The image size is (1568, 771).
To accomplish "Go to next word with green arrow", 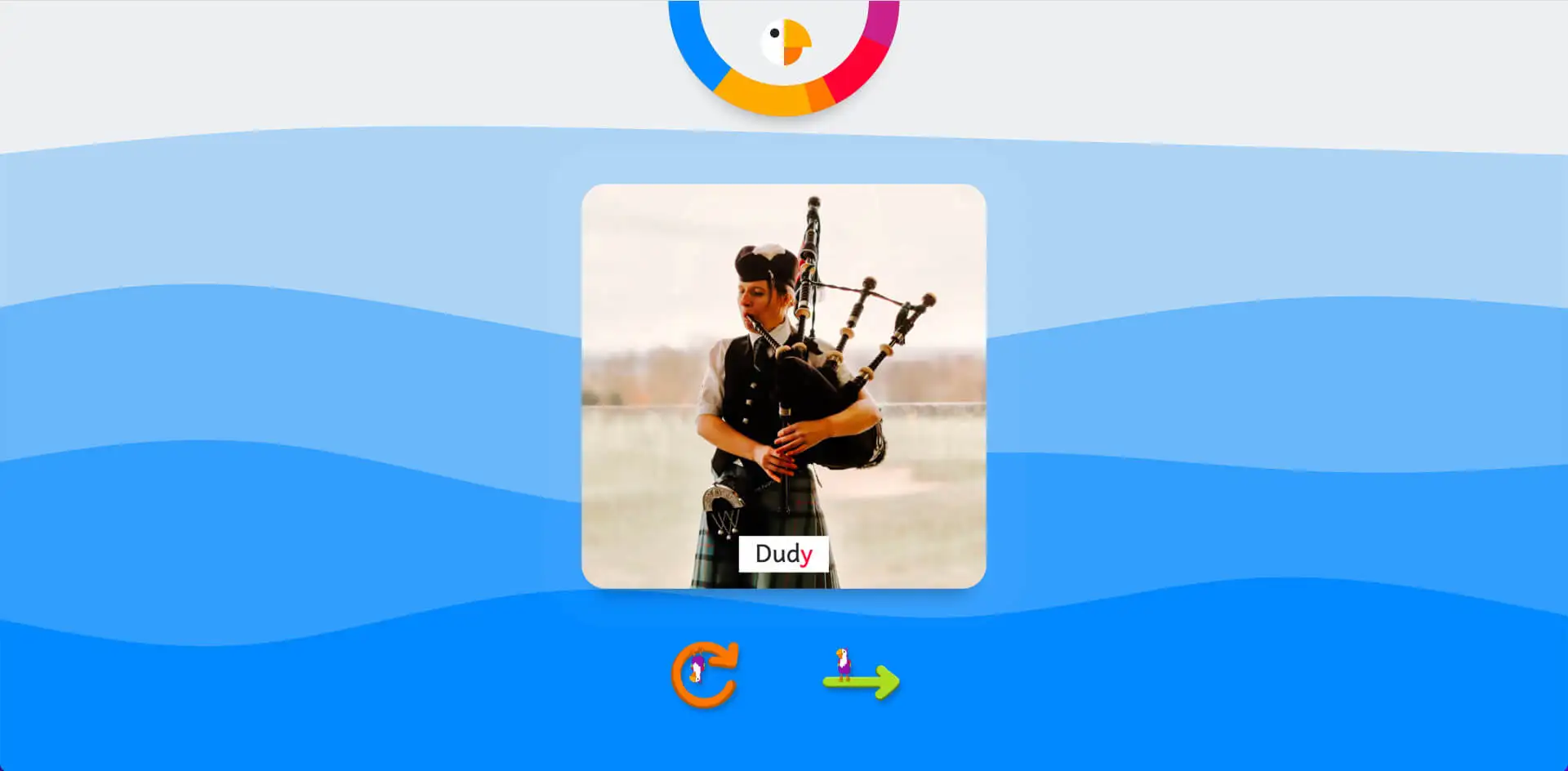I will [x=862, y=676].
